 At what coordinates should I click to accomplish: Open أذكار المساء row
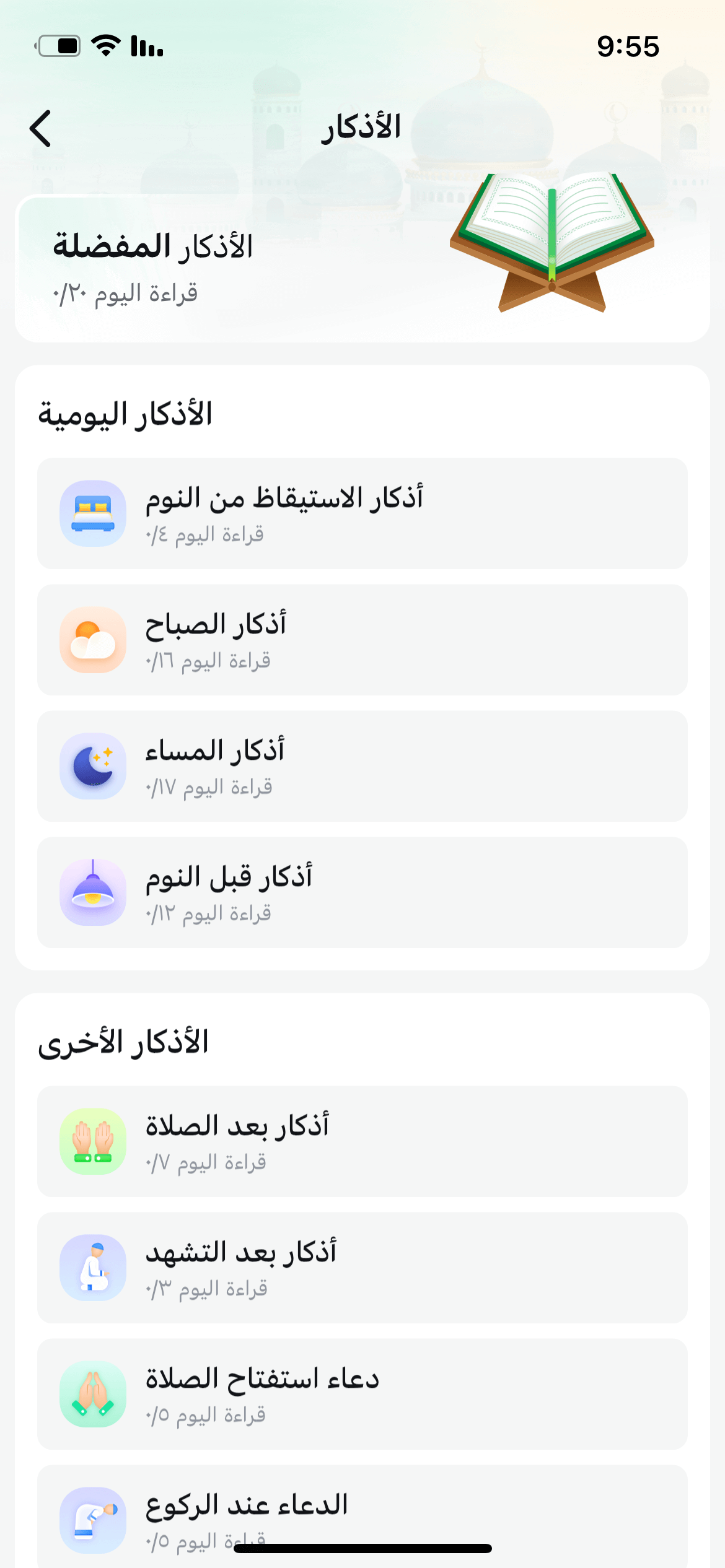(362, 766)
